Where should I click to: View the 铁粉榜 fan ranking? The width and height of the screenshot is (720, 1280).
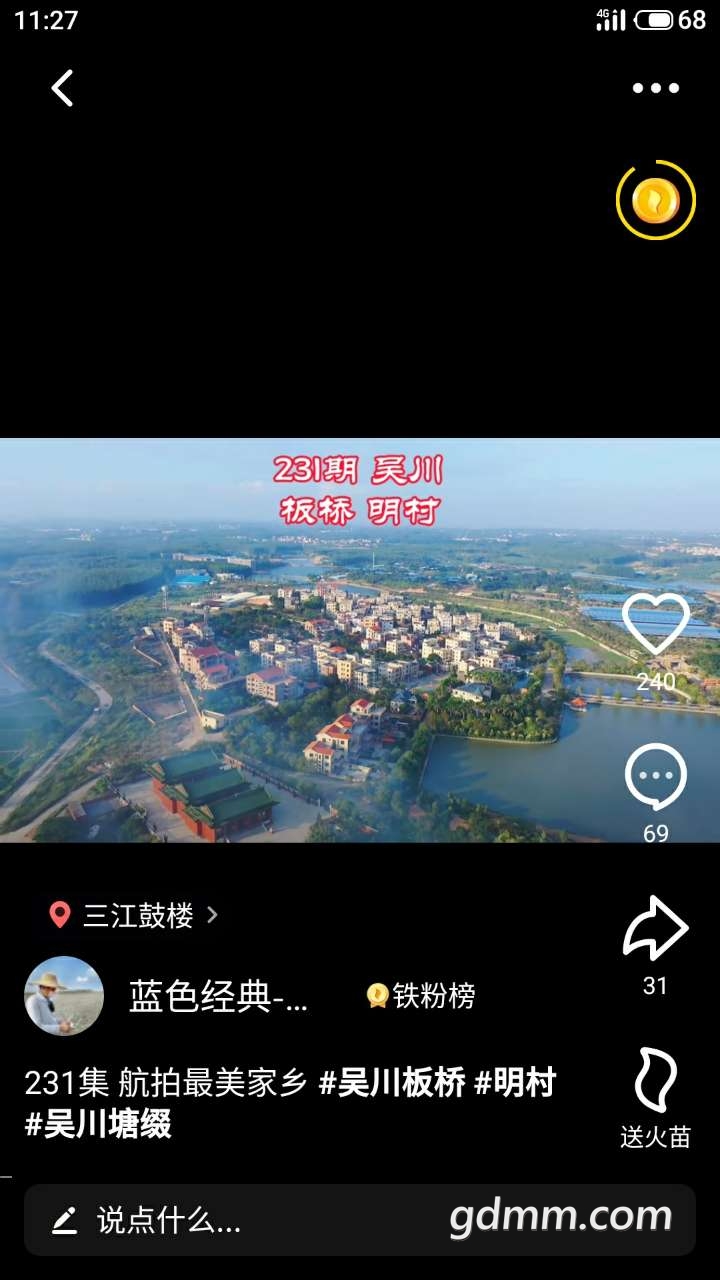pos(421,996)
